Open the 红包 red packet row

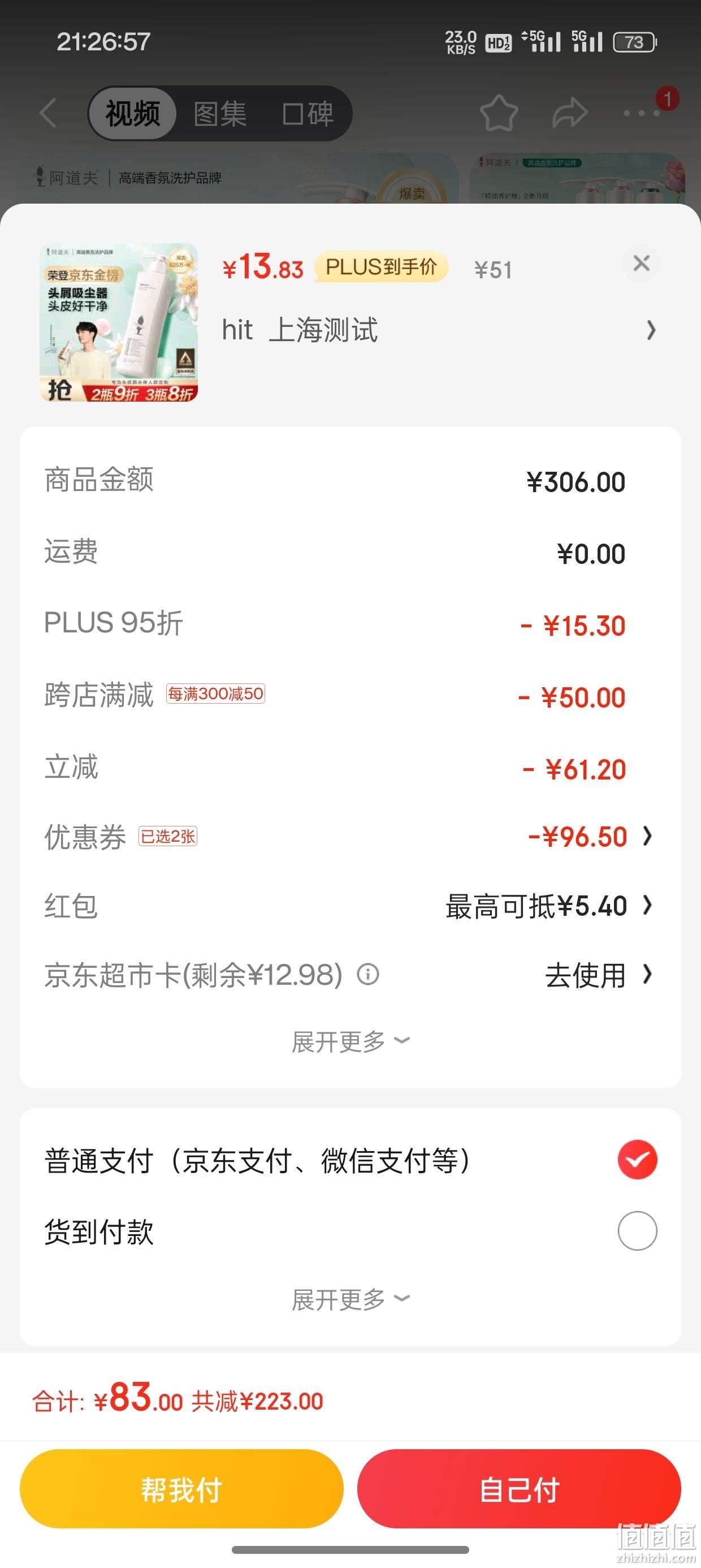pos(350,906)
